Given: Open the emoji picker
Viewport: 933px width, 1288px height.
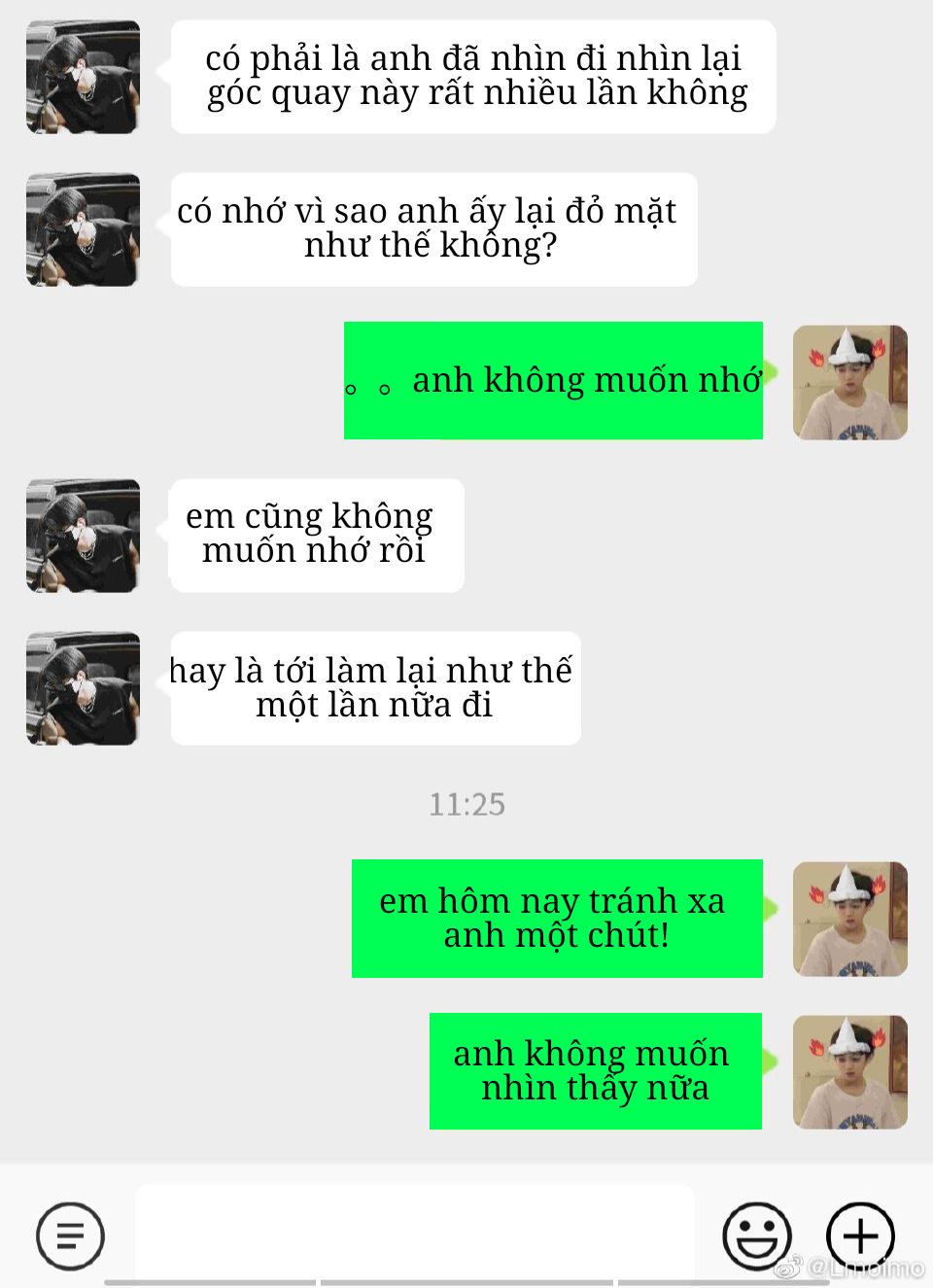Looking at the screenshot, I should [756, 1236].
